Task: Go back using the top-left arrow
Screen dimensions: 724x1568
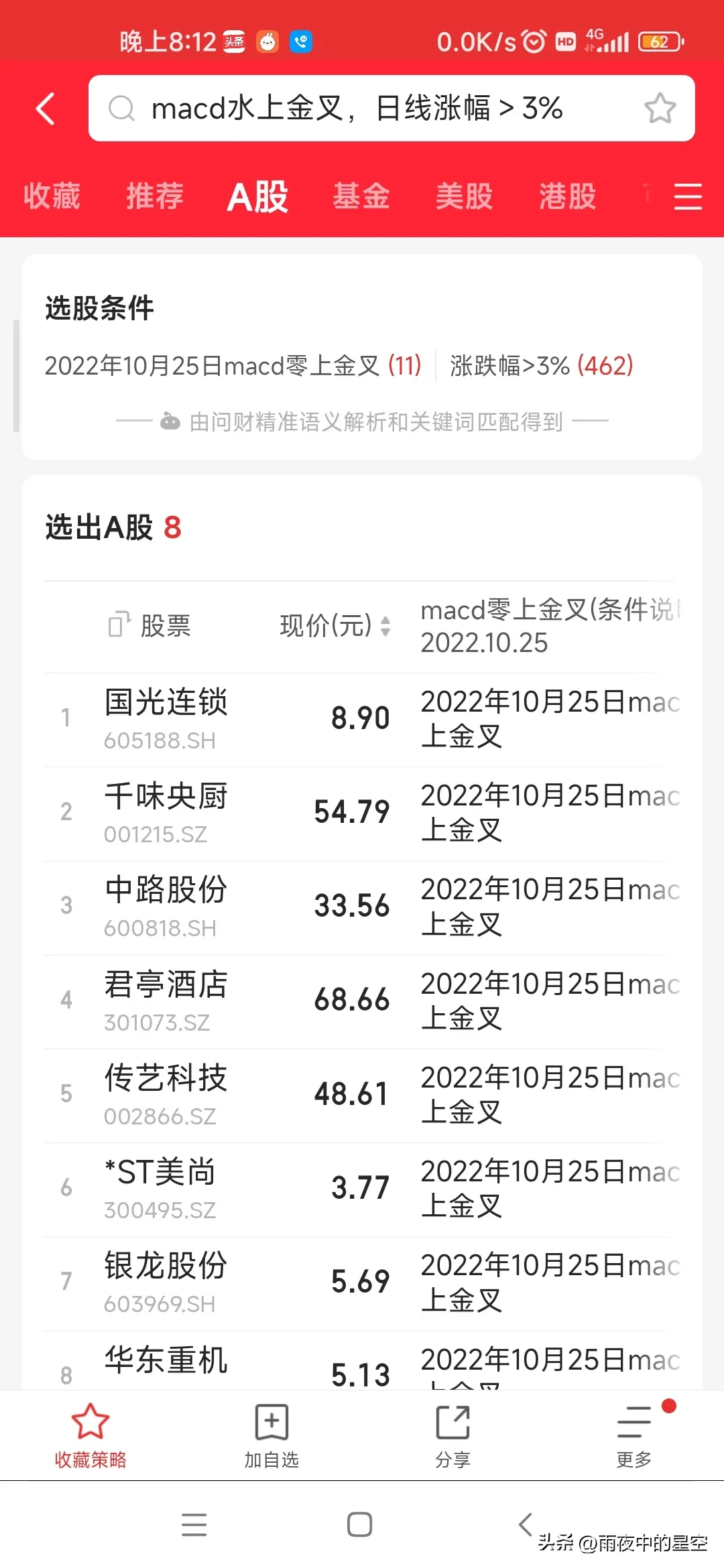Action: 45,109
